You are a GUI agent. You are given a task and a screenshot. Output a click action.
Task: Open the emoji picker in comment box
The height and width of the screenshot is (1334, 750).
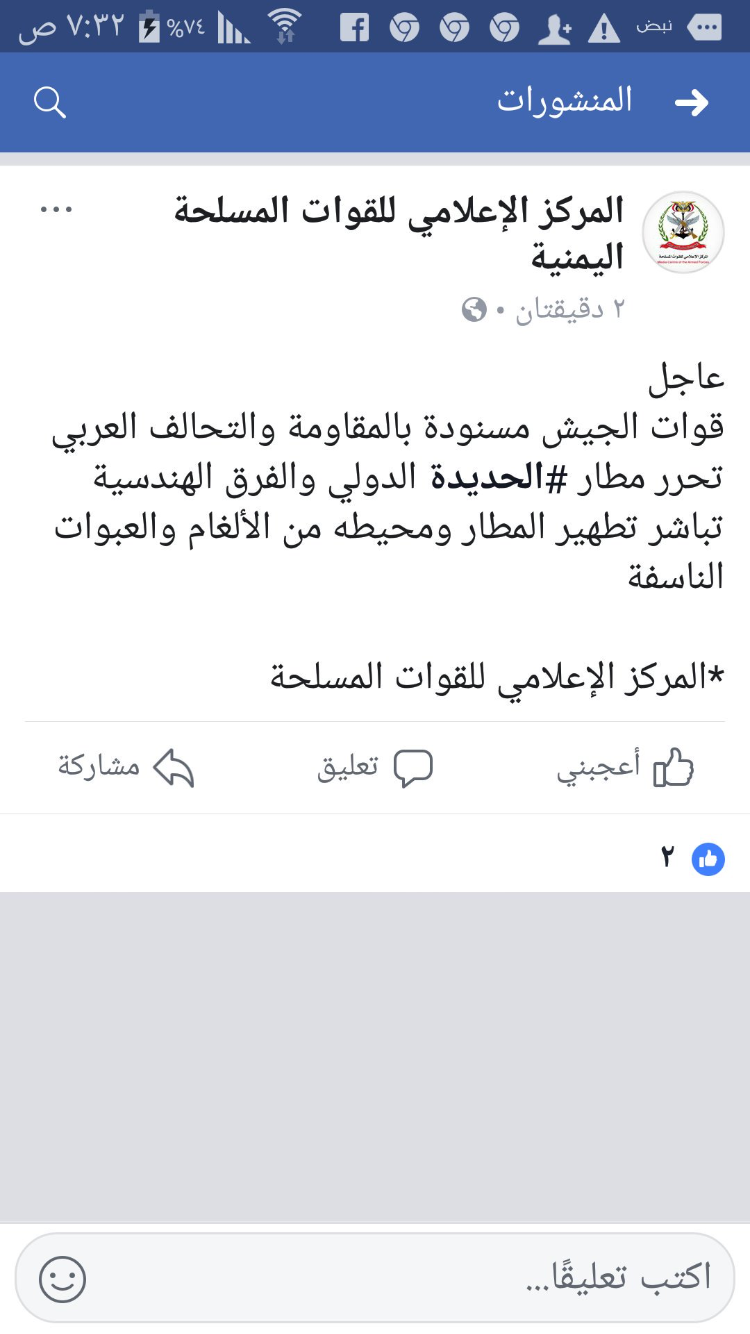pos(63,1278)
